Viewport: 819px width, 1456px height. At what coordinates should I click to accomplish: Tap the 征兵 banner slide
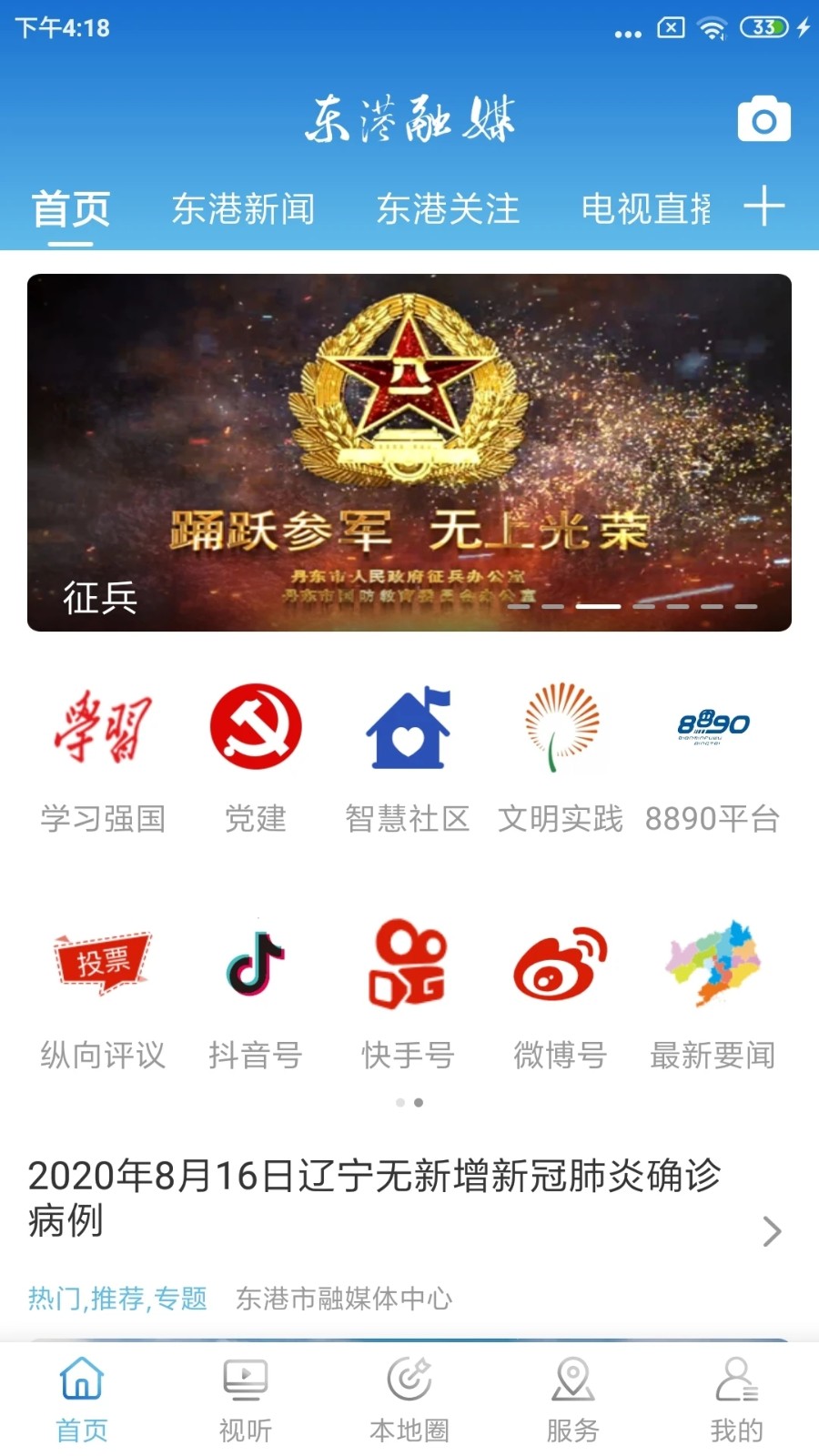(x=409, y=452)
